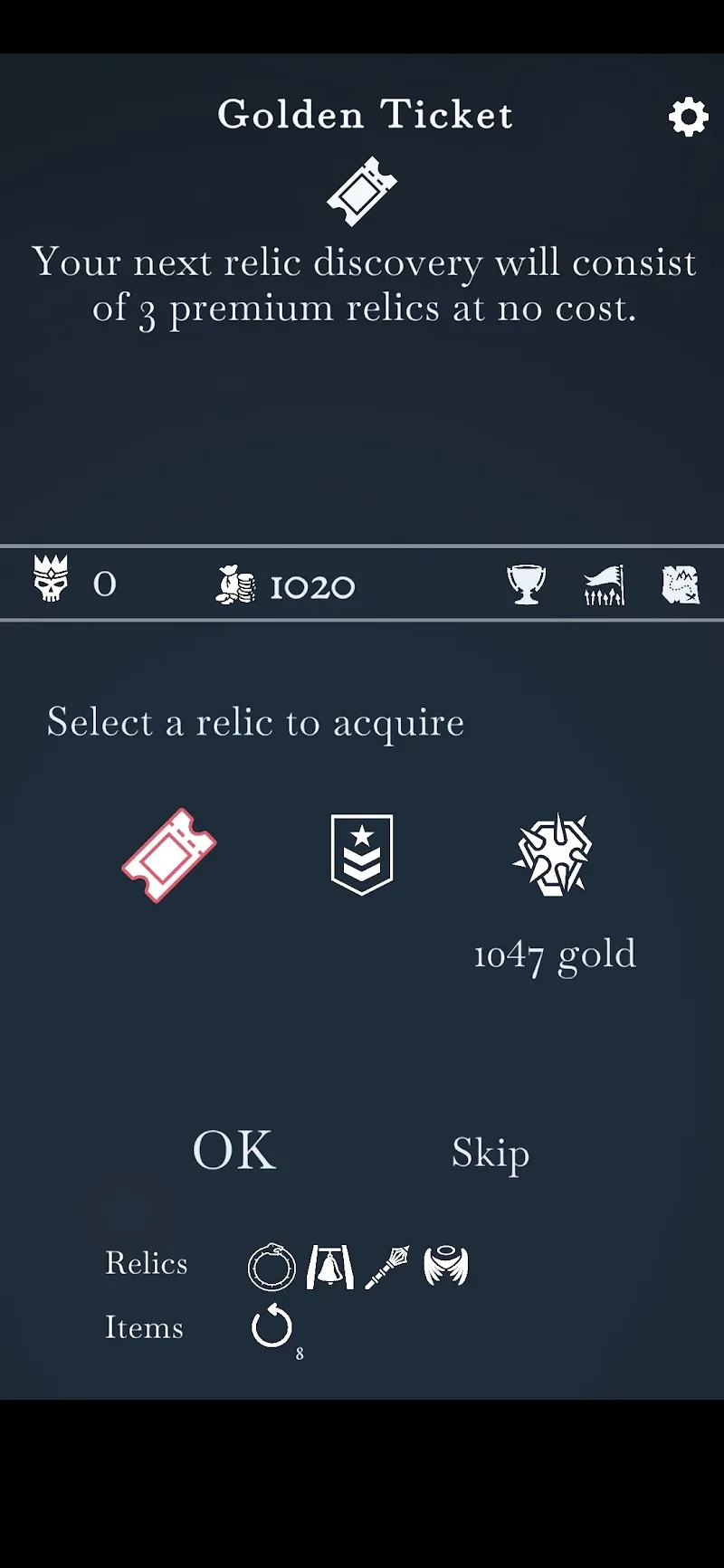Inspect the mace relic
This screenshot has width=724, height=1568.
(387, 1267)
